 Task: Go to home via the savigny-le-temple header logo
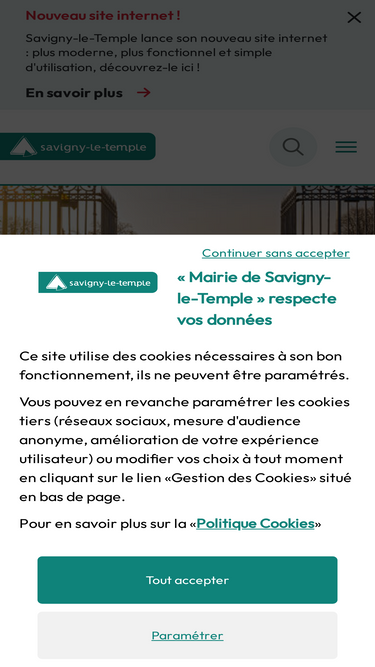[78, 146]
